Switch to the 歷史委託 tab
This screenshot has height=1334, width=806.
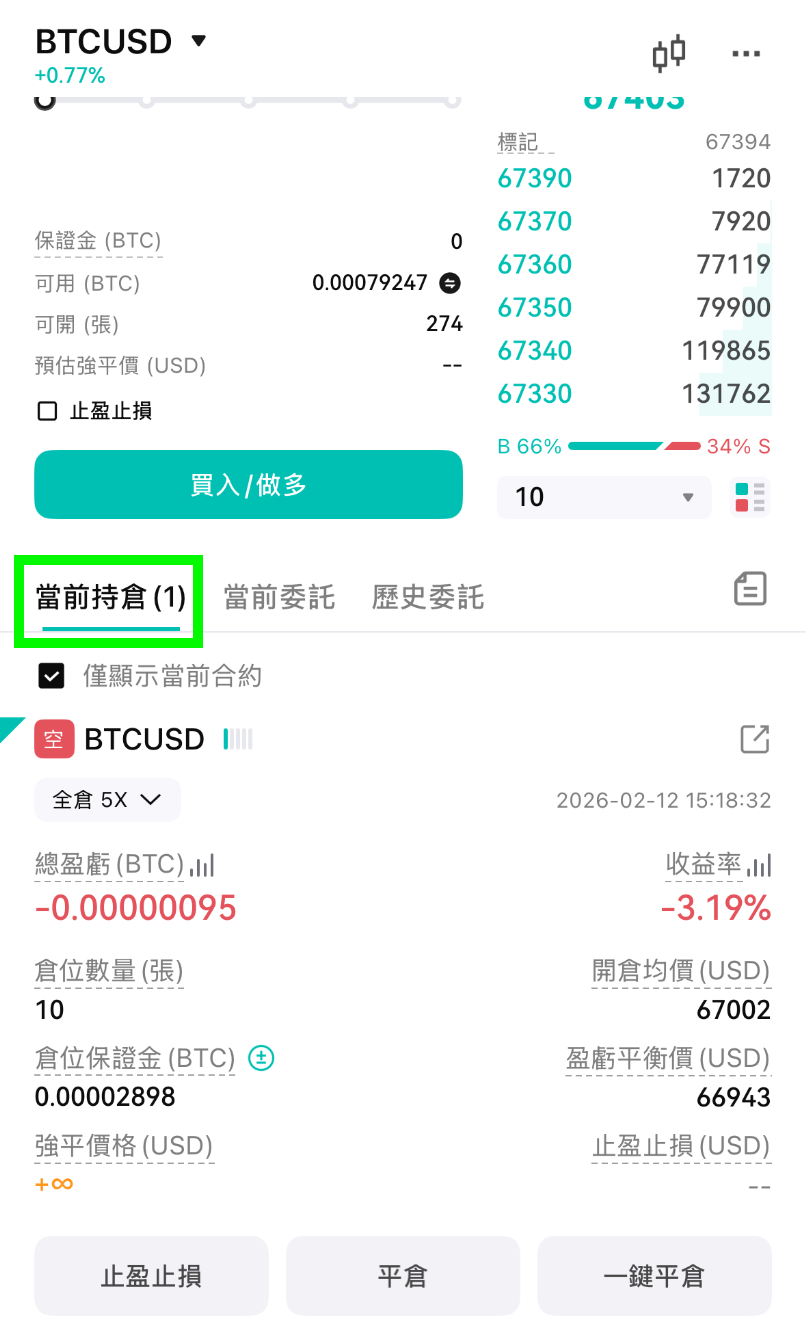pos(428,598)
